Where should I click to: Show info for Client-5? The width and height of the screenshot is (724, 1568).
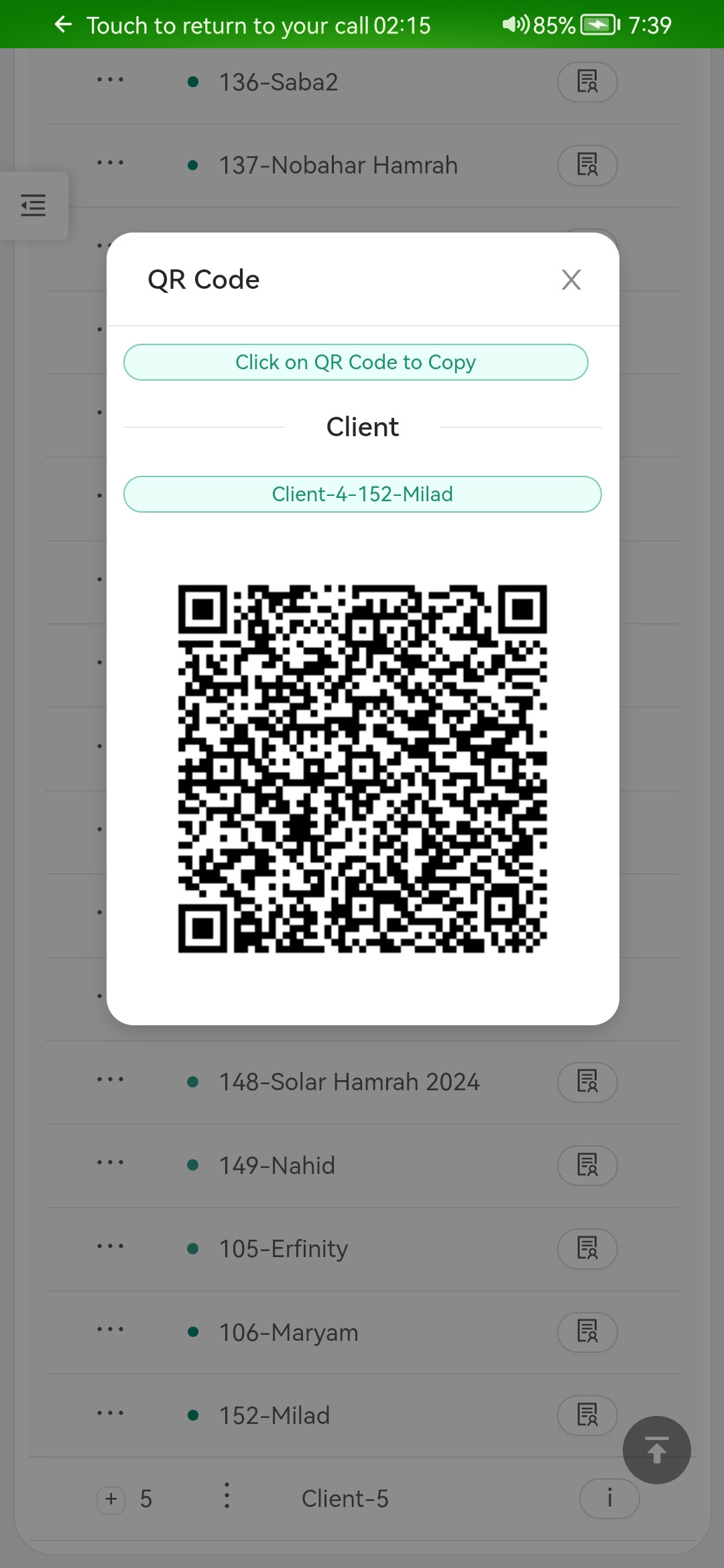609,1498
